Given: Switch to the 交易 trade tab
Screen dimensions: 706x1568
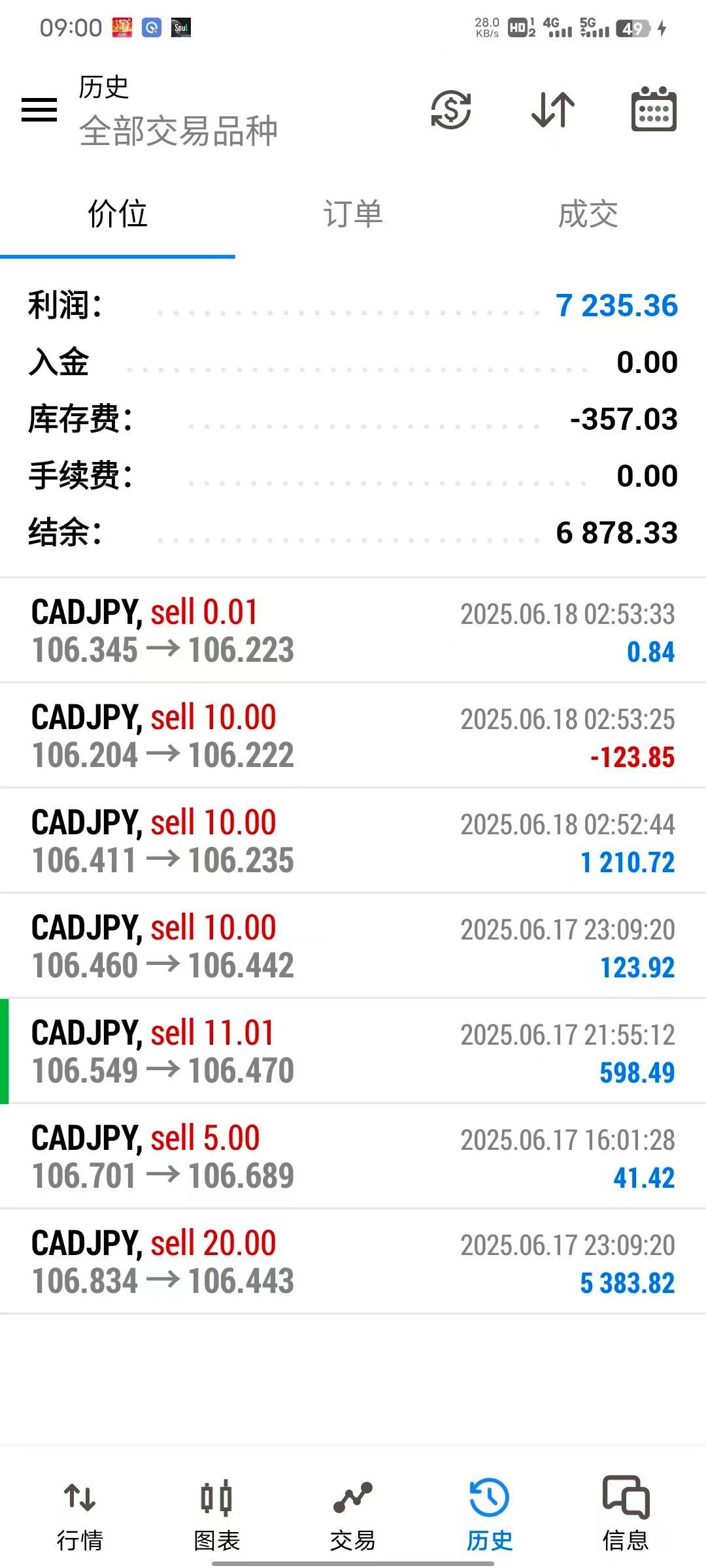Looking at the screenshot, I should (x=353, y=1513).
